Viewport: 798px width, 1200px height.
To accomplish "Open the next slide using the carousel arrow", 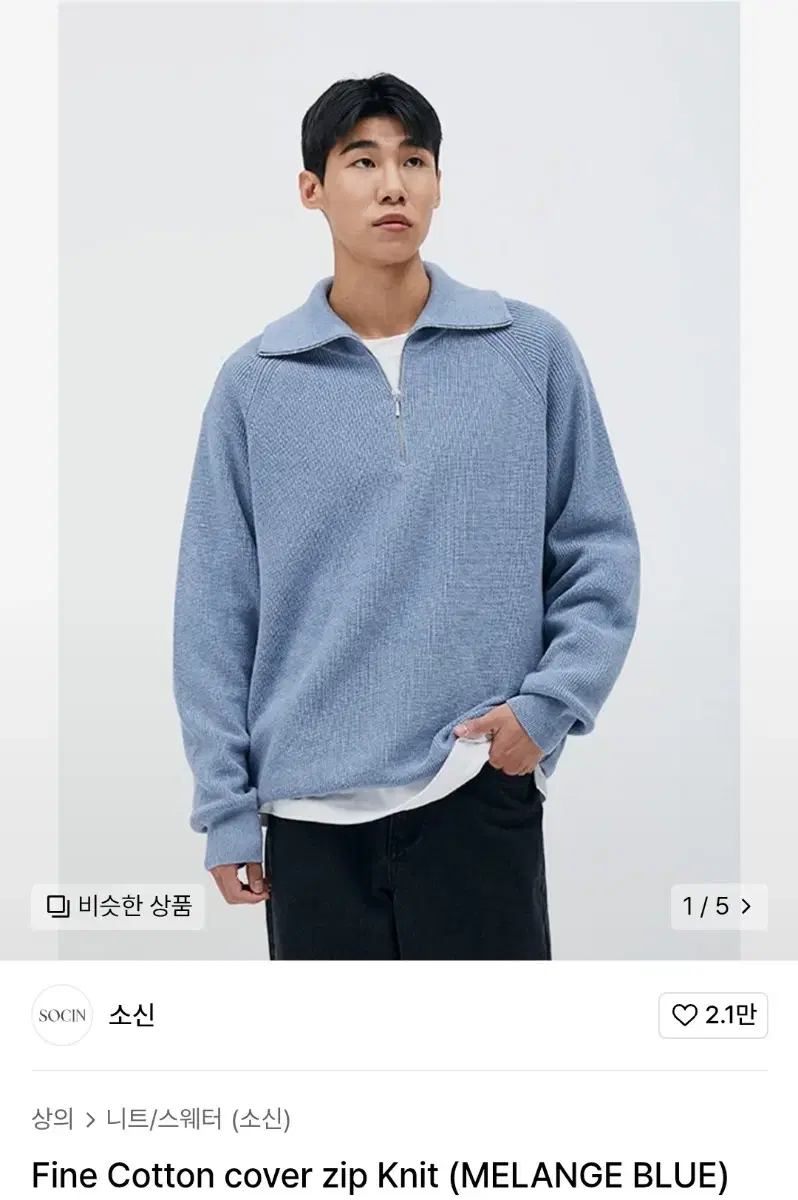I will (x=745, y=906).
